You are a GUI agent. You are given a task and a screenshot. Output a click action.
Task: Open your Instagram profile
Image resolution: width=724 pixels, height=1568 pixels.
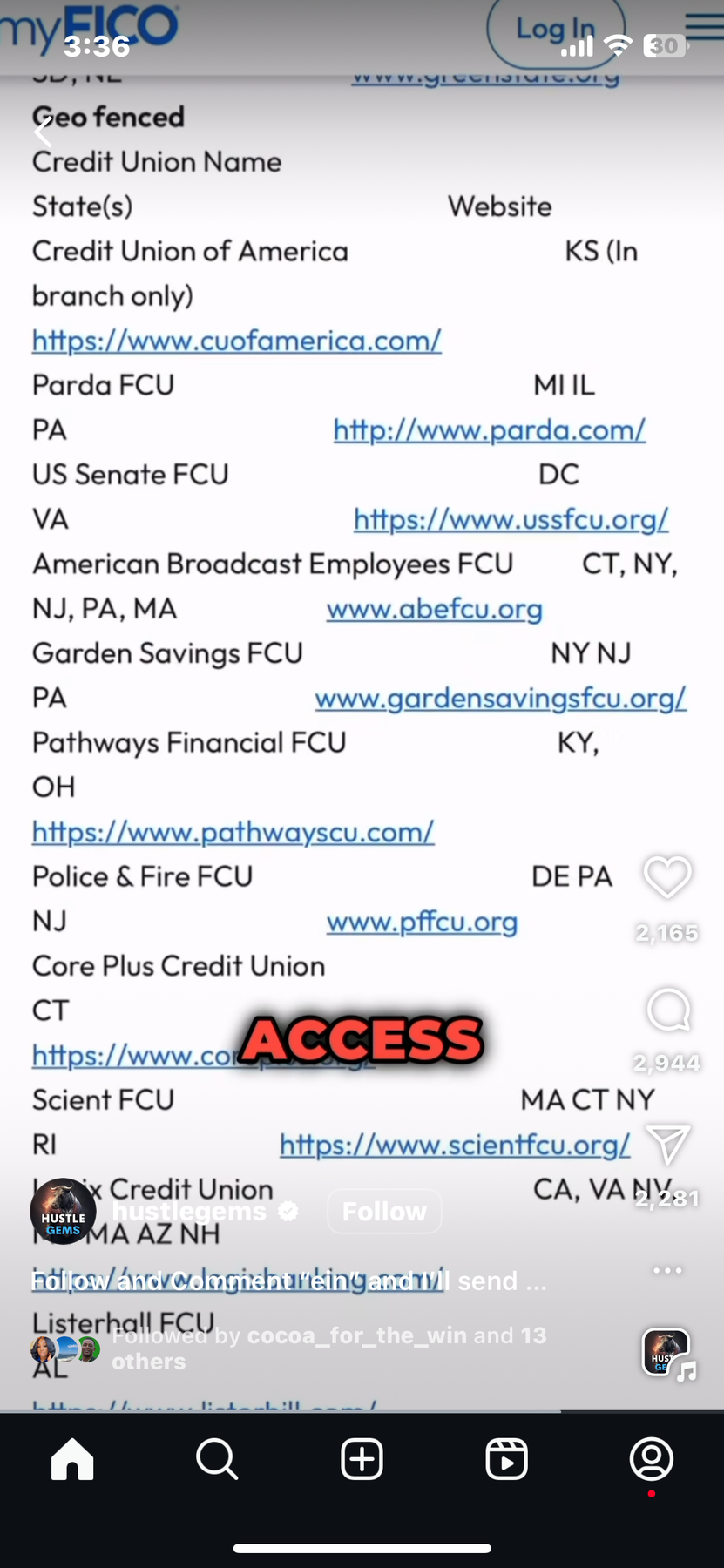[x=651, y=1458]
